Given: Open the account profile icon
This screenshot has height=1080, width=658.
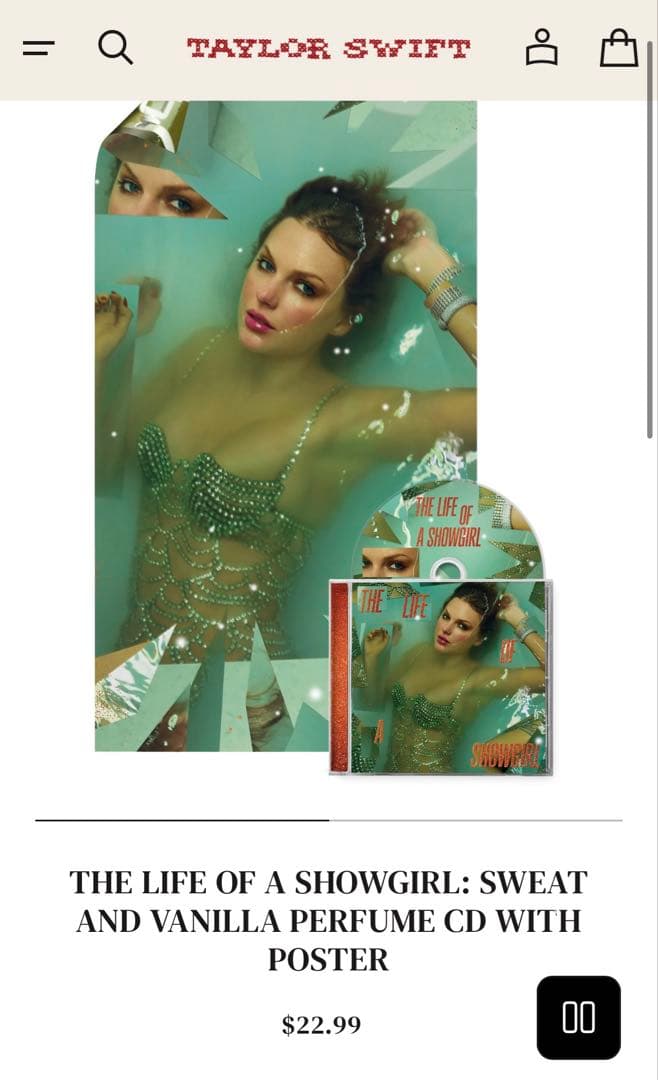Looking at the screenshot, I should click(541, 47).
